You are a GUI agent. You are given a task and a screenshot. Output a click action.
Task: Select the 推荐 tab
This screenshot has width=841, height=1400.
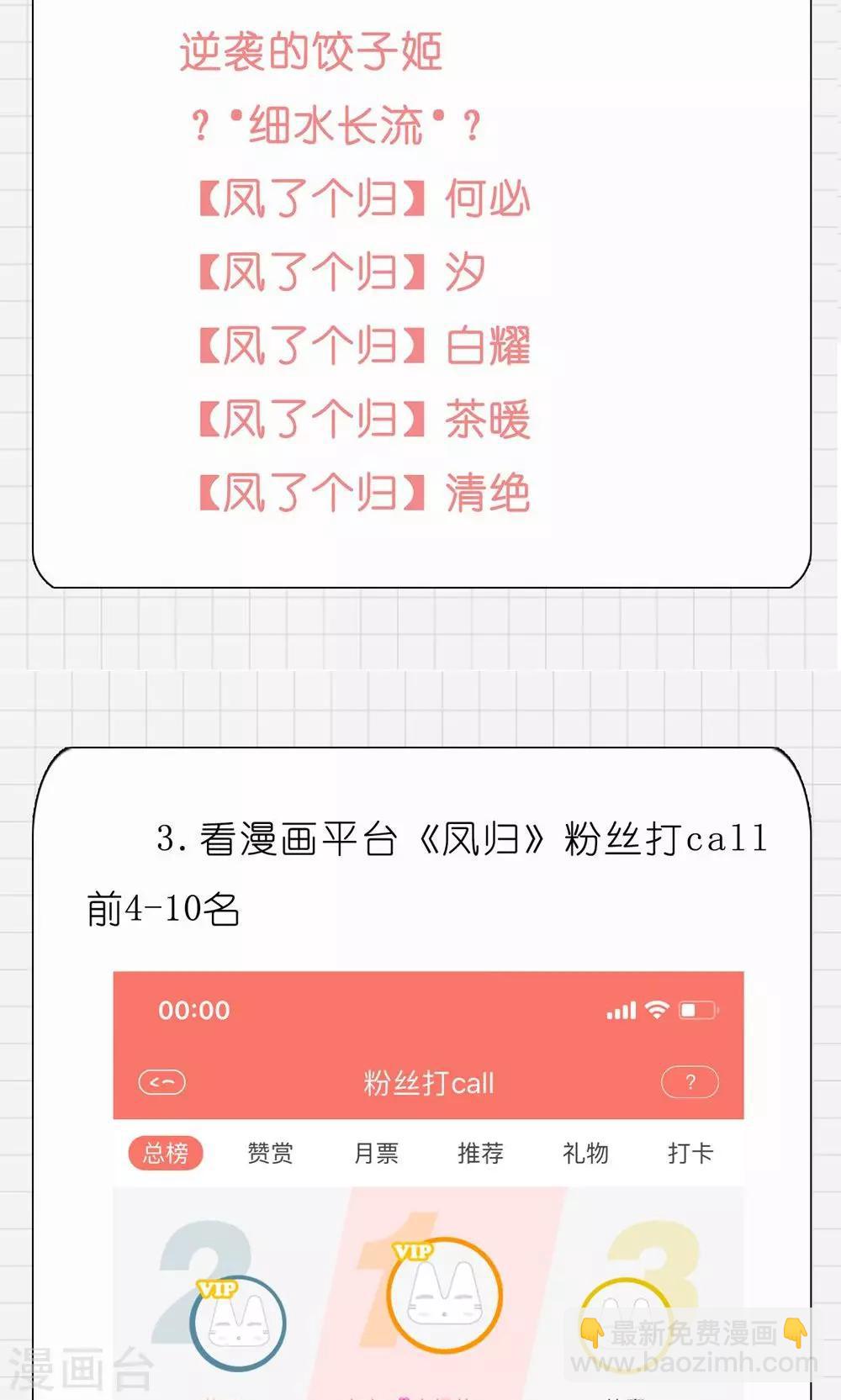(481, 1153)
